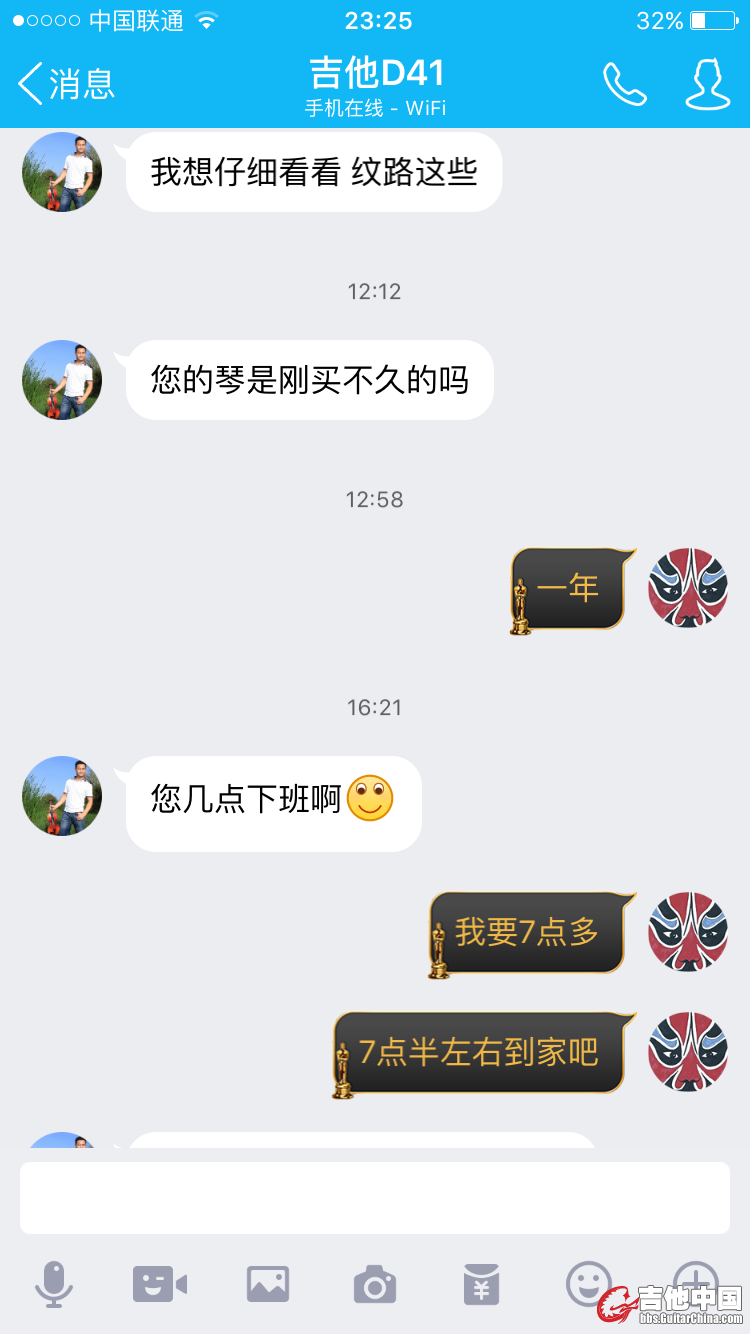750x1334 pixels.
Task: Open 吉他D41's avatar beside 您的琴是刚买不久的吗
Action: click(x=62, y=380)
